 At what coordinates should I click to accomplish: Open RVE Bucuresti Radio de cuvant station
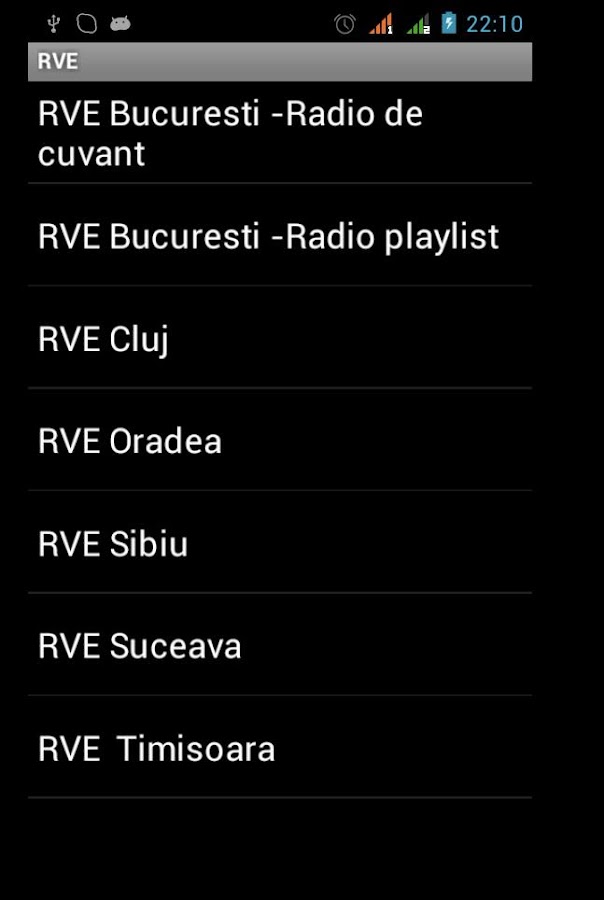click(x=230, y=133)
